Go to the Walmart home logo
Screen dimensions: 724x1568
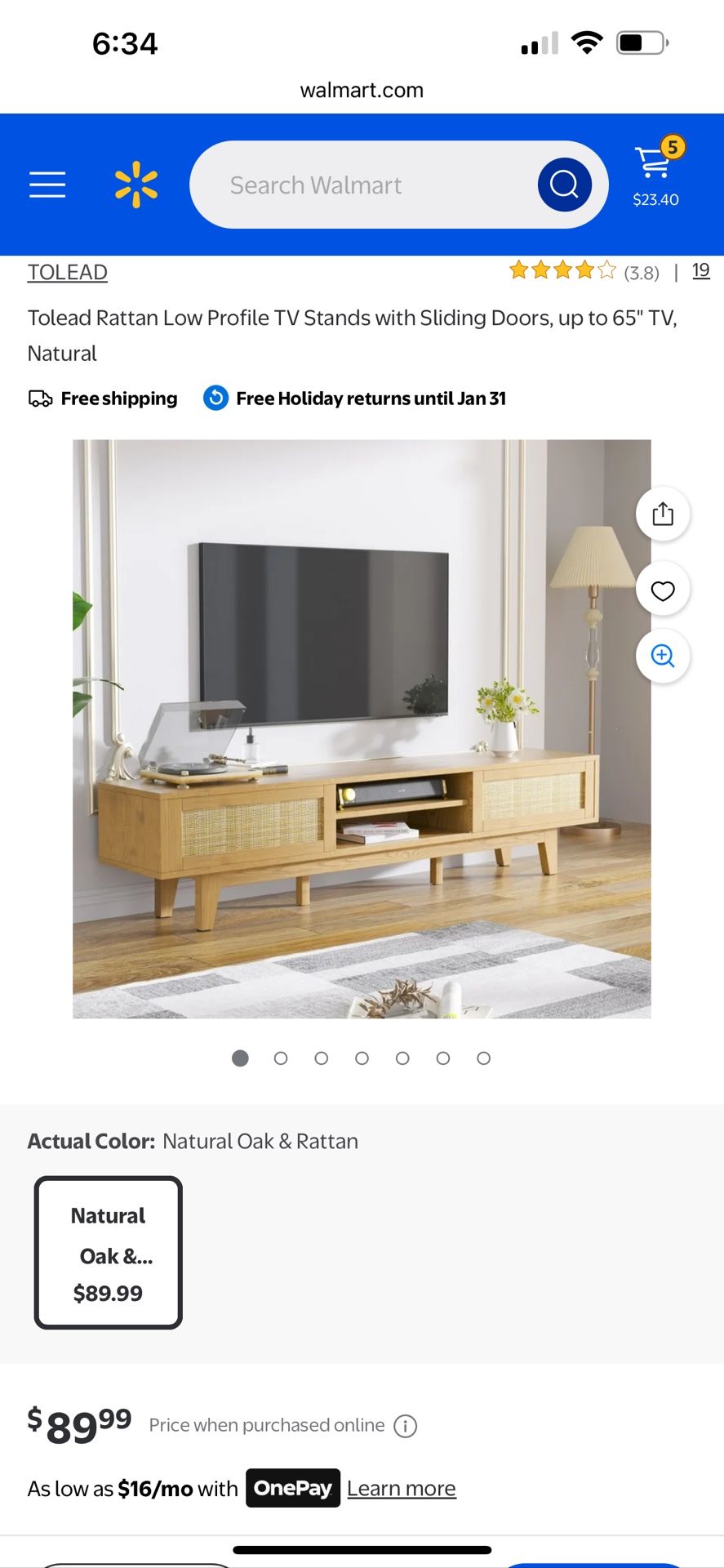click(x=136, y=185)
